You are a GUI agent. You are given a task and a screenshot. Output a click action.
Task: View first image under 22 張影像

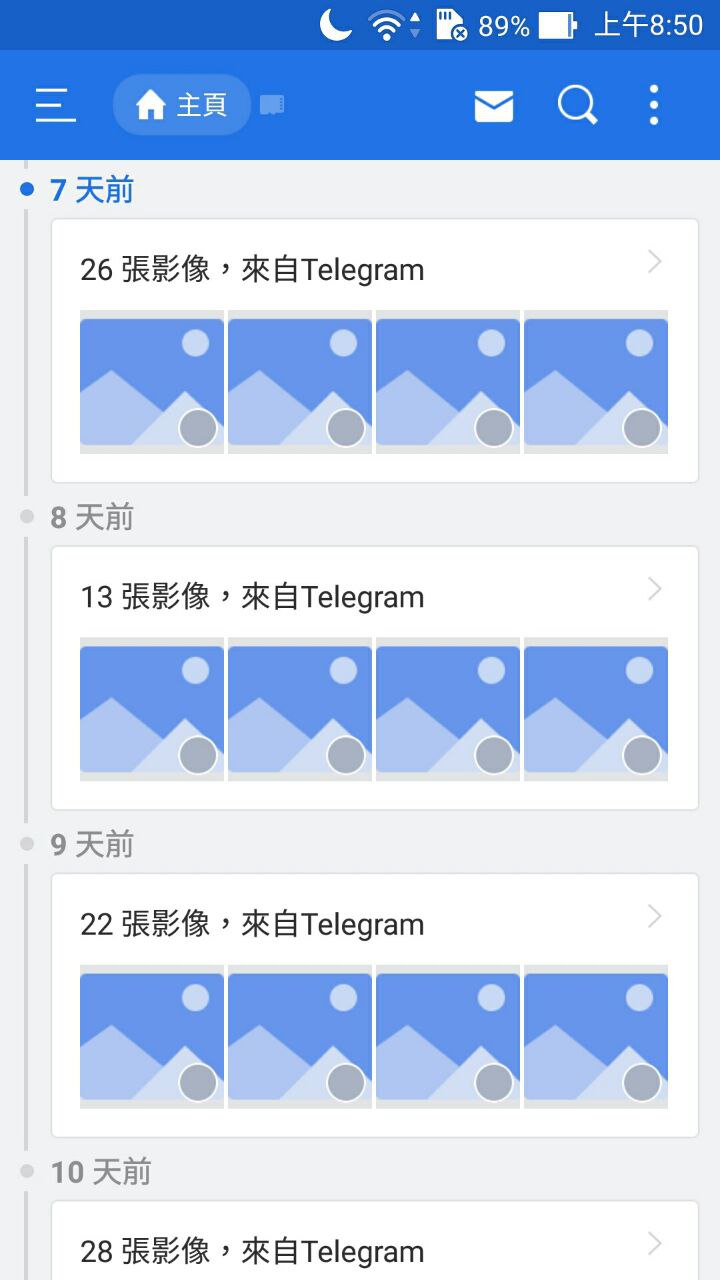[x=152, y=1036]
